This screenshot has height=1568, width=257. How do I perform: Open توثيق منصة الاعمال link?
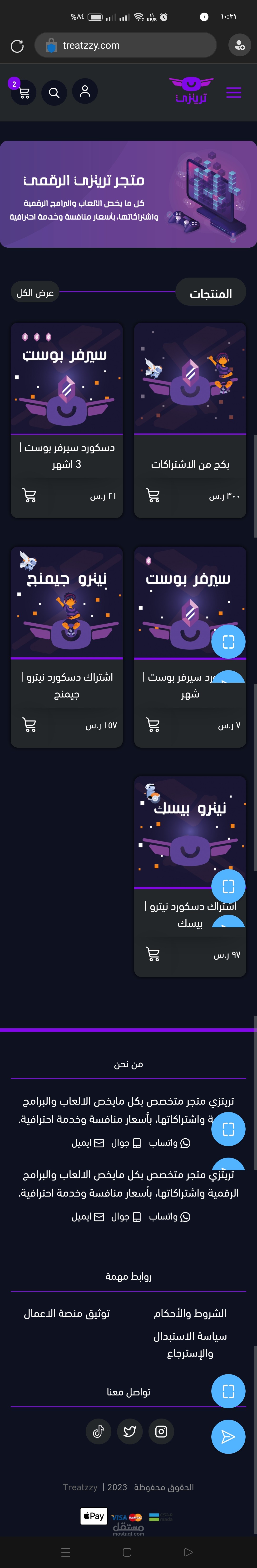pos(67,1313)
